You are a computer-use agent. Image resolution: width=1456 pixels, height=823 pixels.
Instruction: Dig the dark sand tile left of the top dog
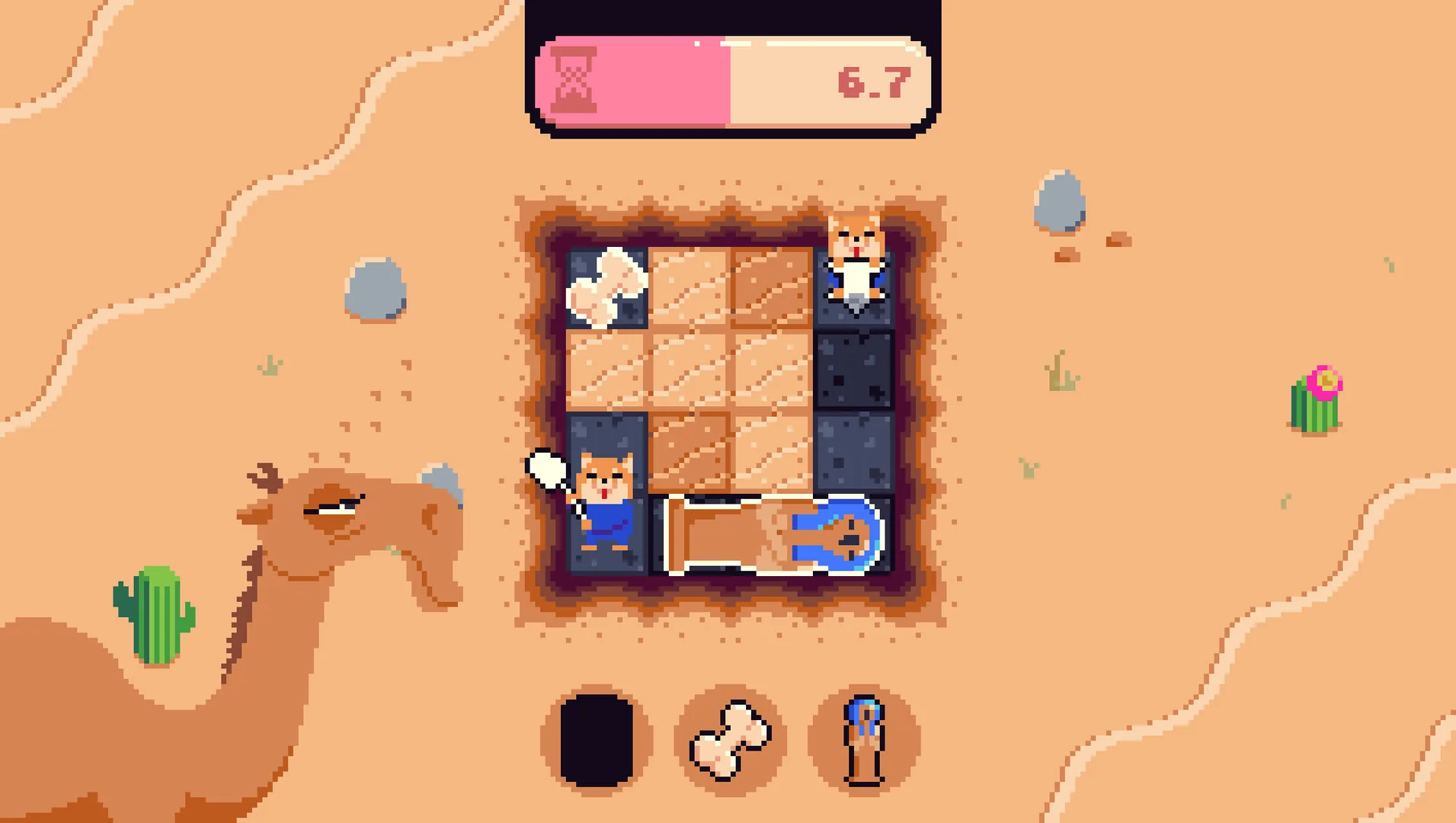click(x=771, y=288)
